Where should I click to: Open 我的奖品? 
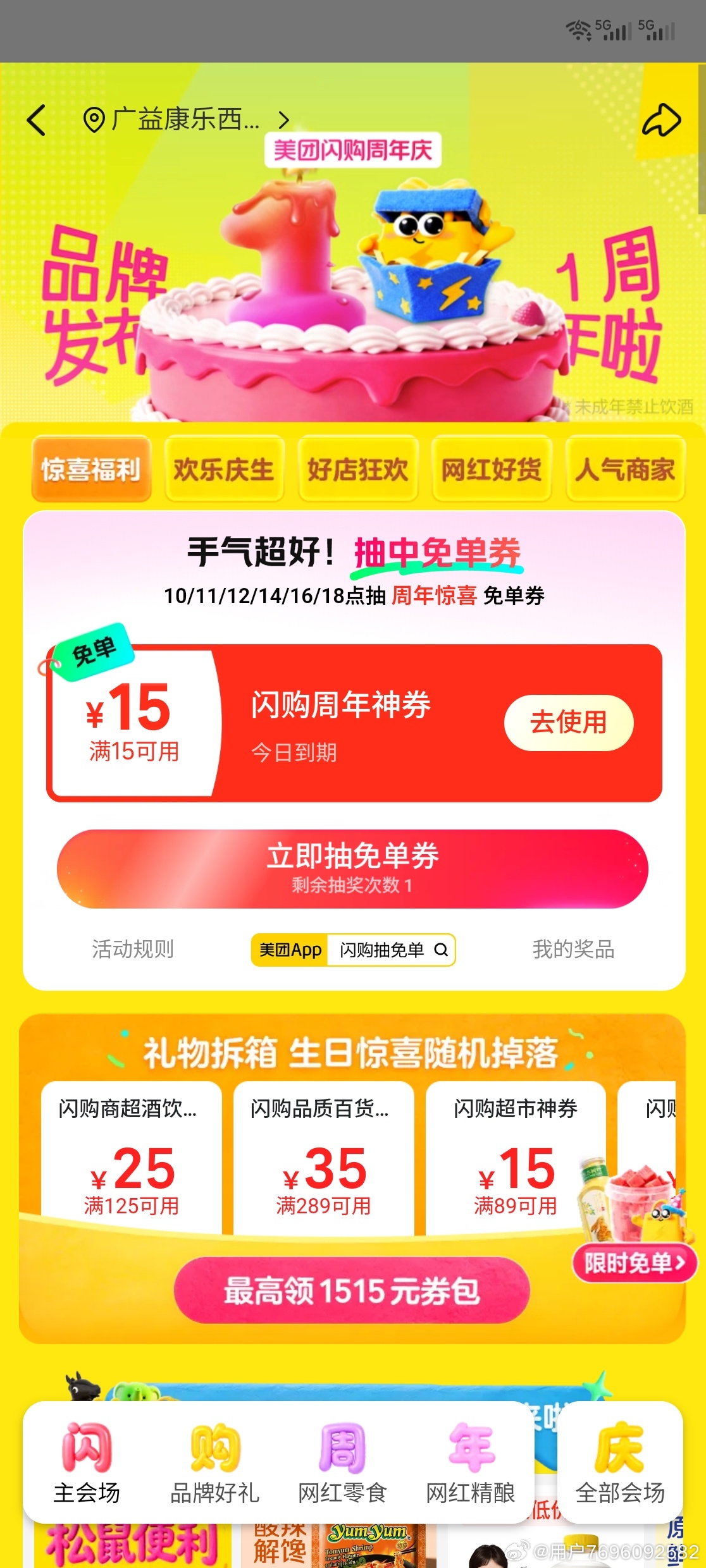(573, 949)
